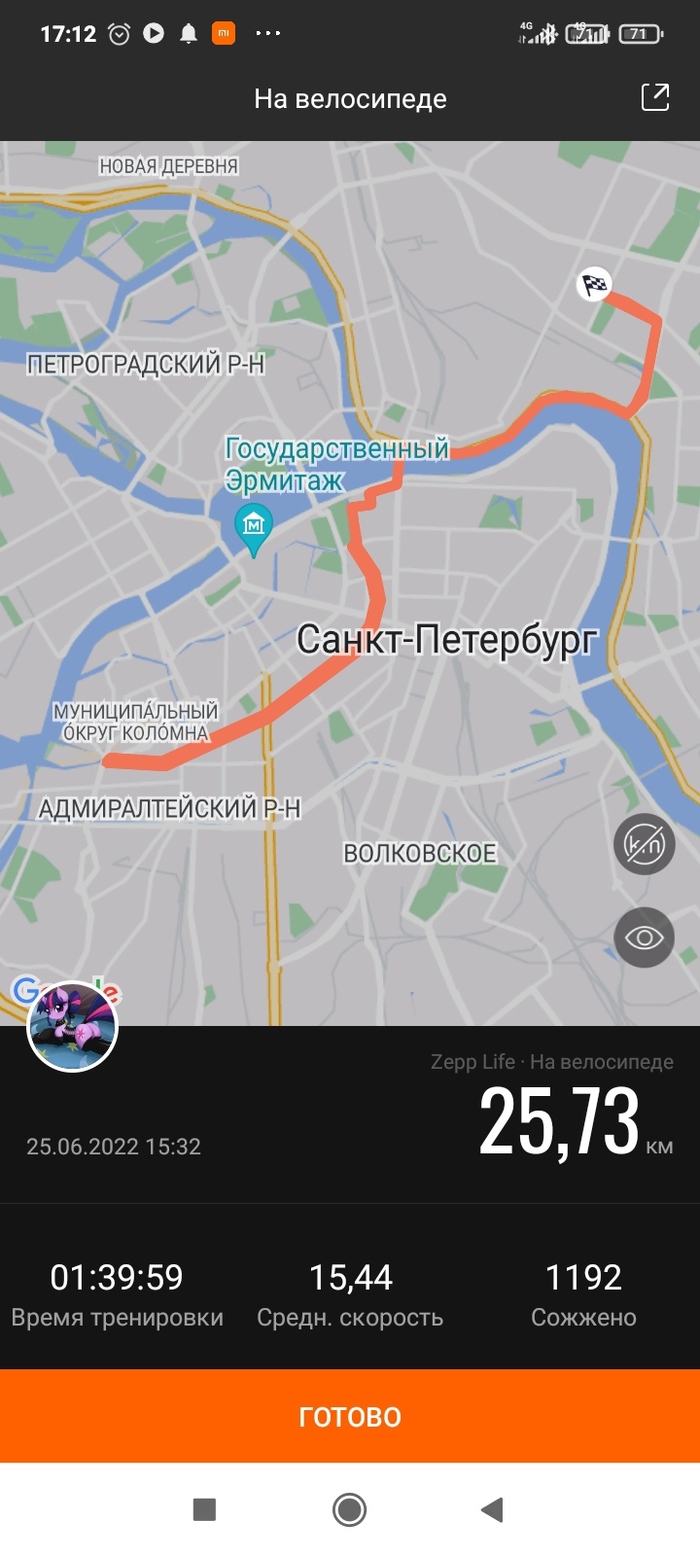This screenshot has height=1556, width=700.
Task: Share the cycling workout result
Action: coord(655,98)
